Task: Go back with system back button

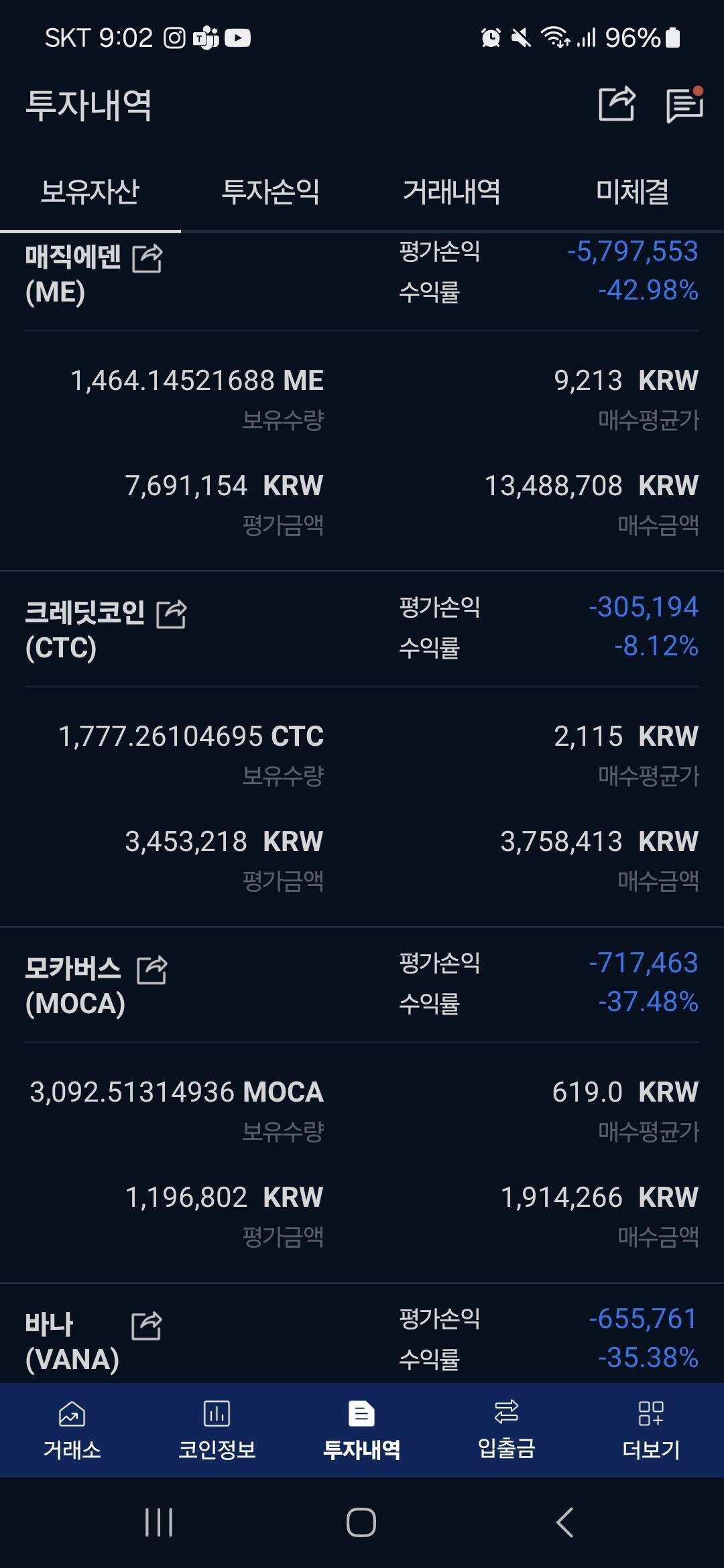Action: 565,1522
